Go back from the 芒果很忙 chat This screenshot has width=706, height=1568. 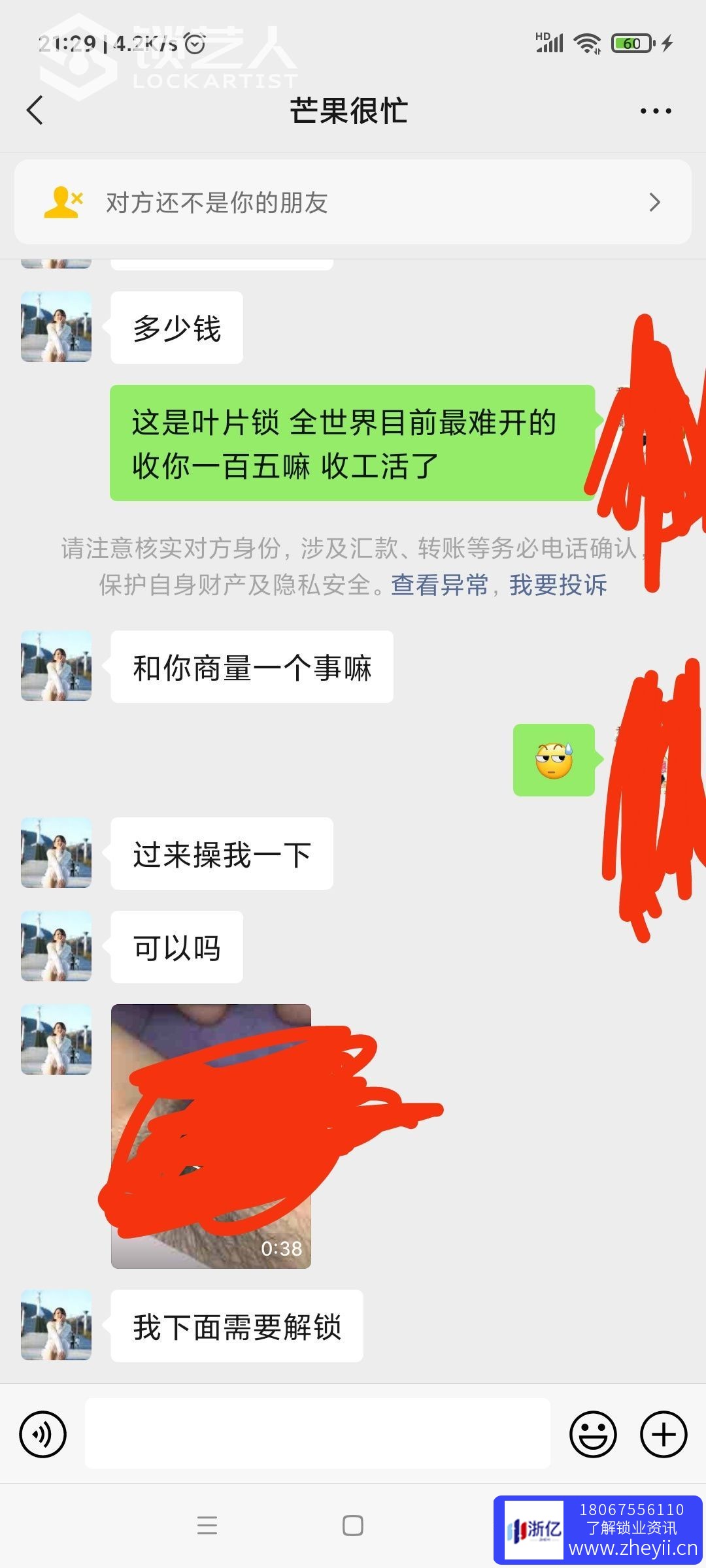35,110
